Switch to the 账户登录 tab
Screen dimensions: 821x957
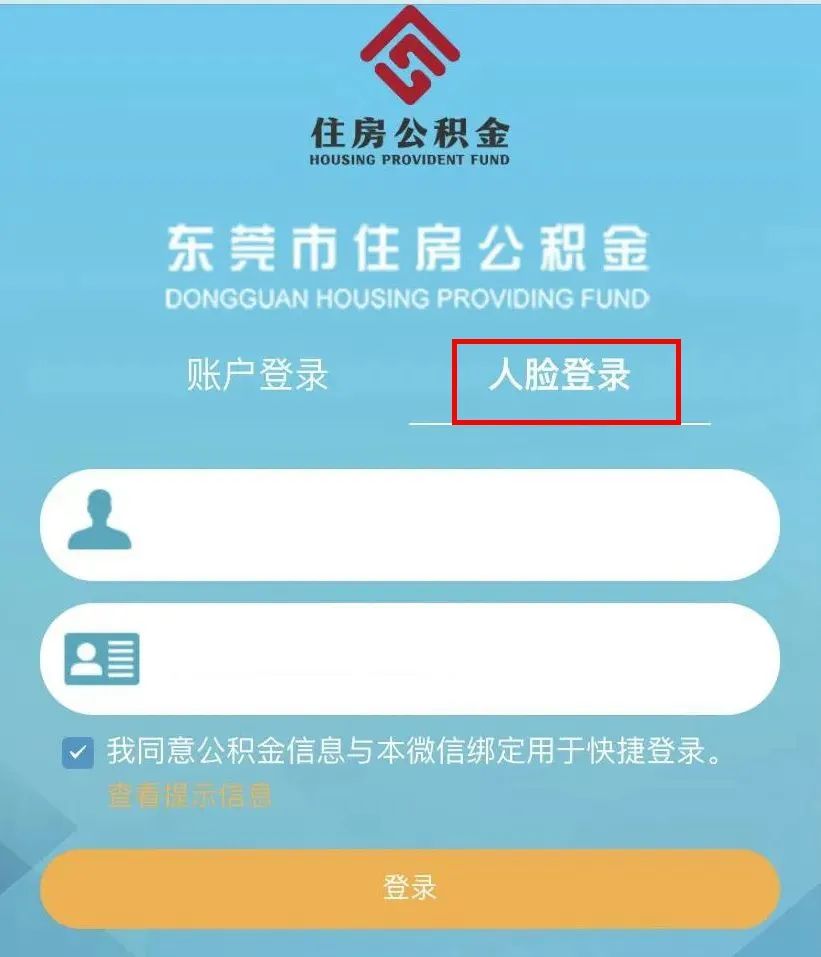[257, 375]
